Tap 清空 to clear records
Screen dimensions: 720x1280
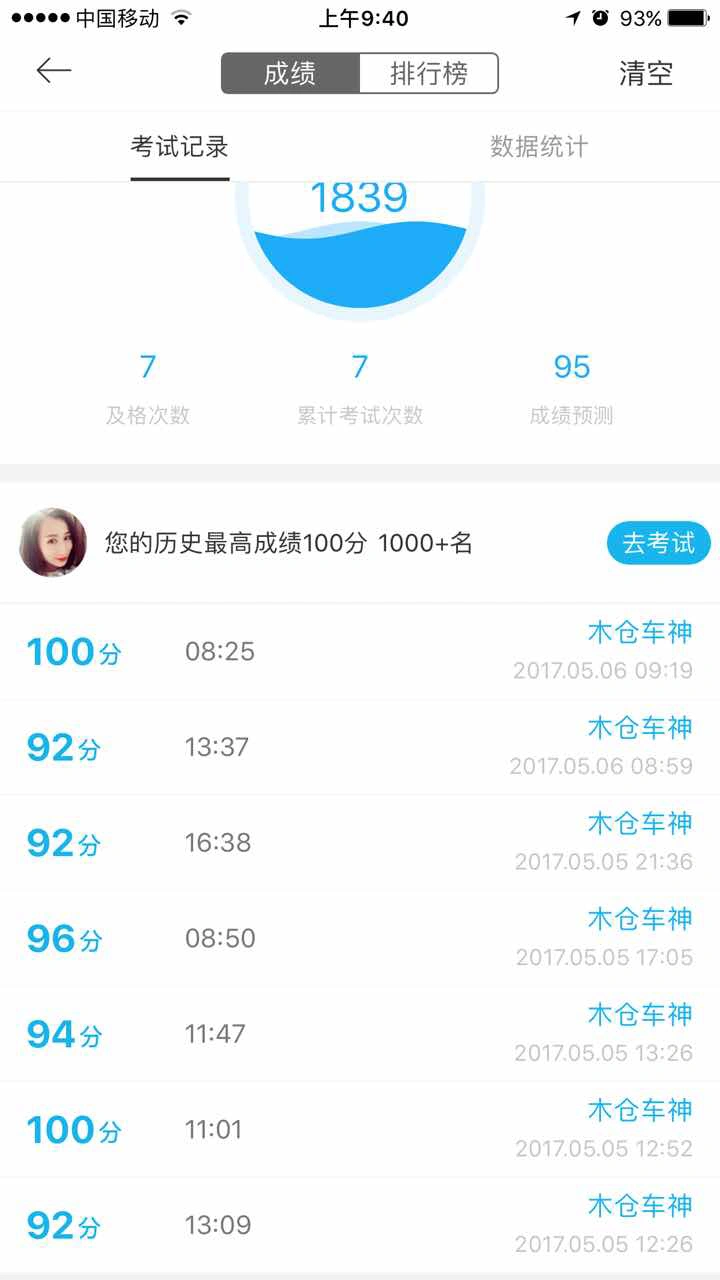coord(646,74)
